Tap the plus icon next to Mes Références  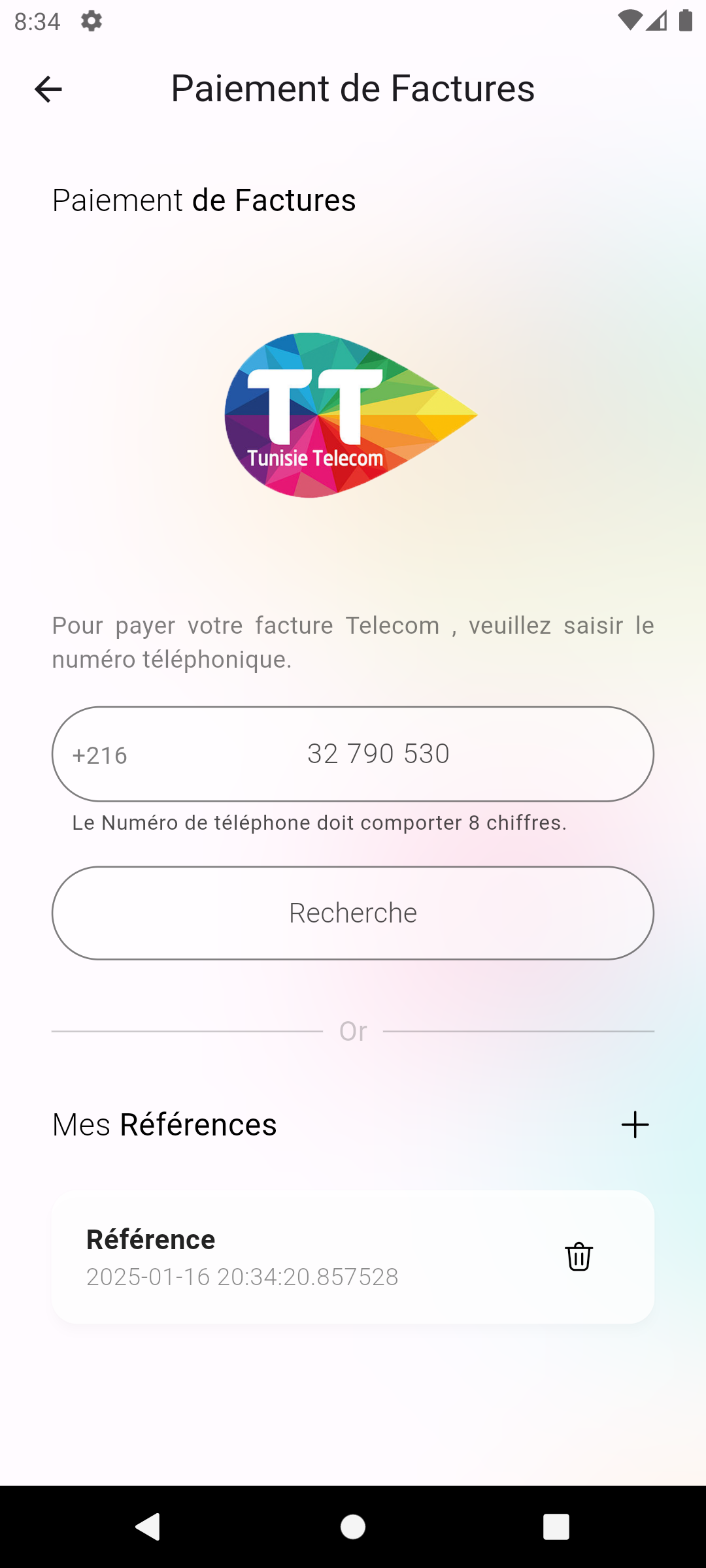click(635, 1125)
